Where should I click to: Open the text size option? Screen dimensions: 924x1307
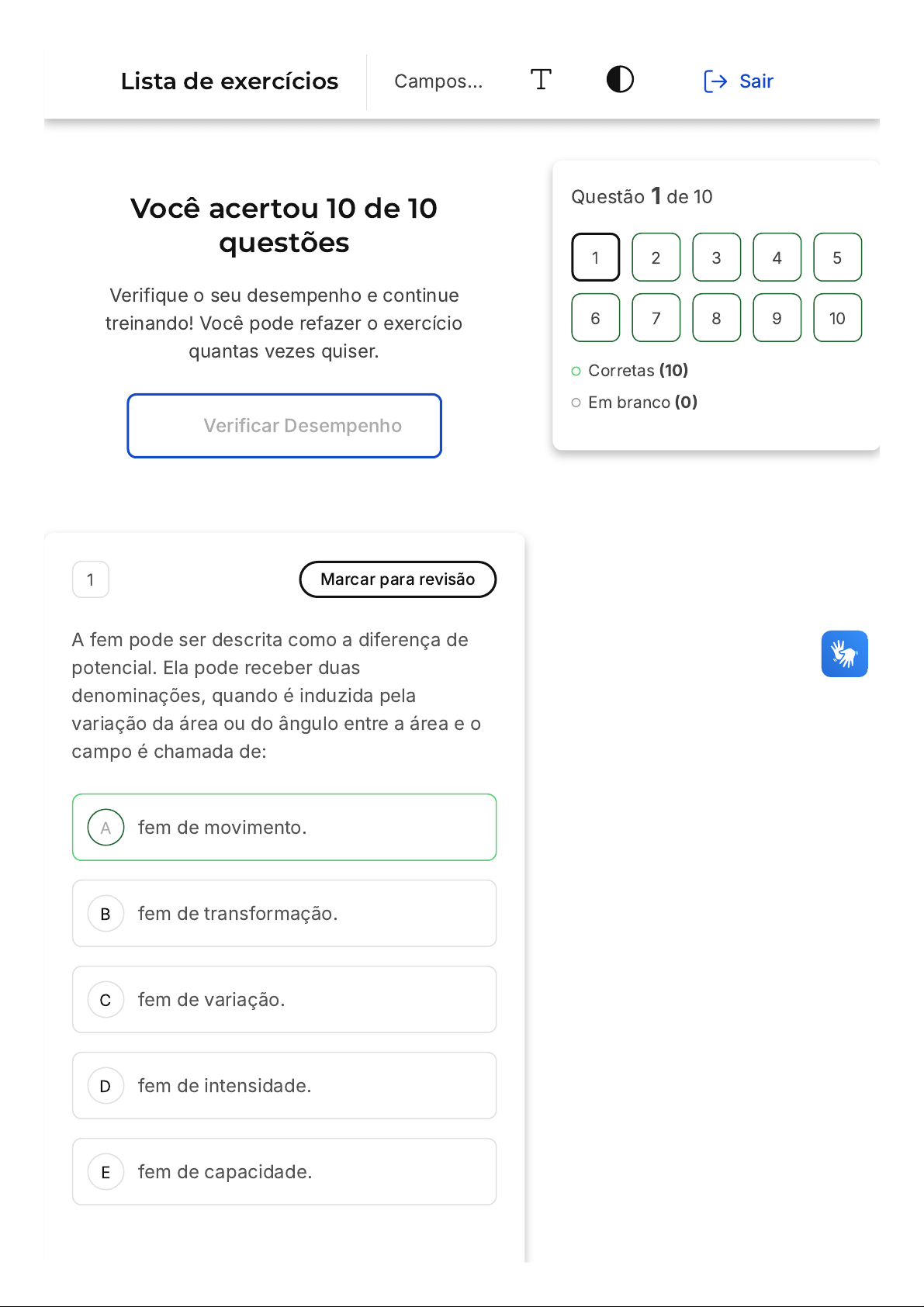tap(541, 80)
